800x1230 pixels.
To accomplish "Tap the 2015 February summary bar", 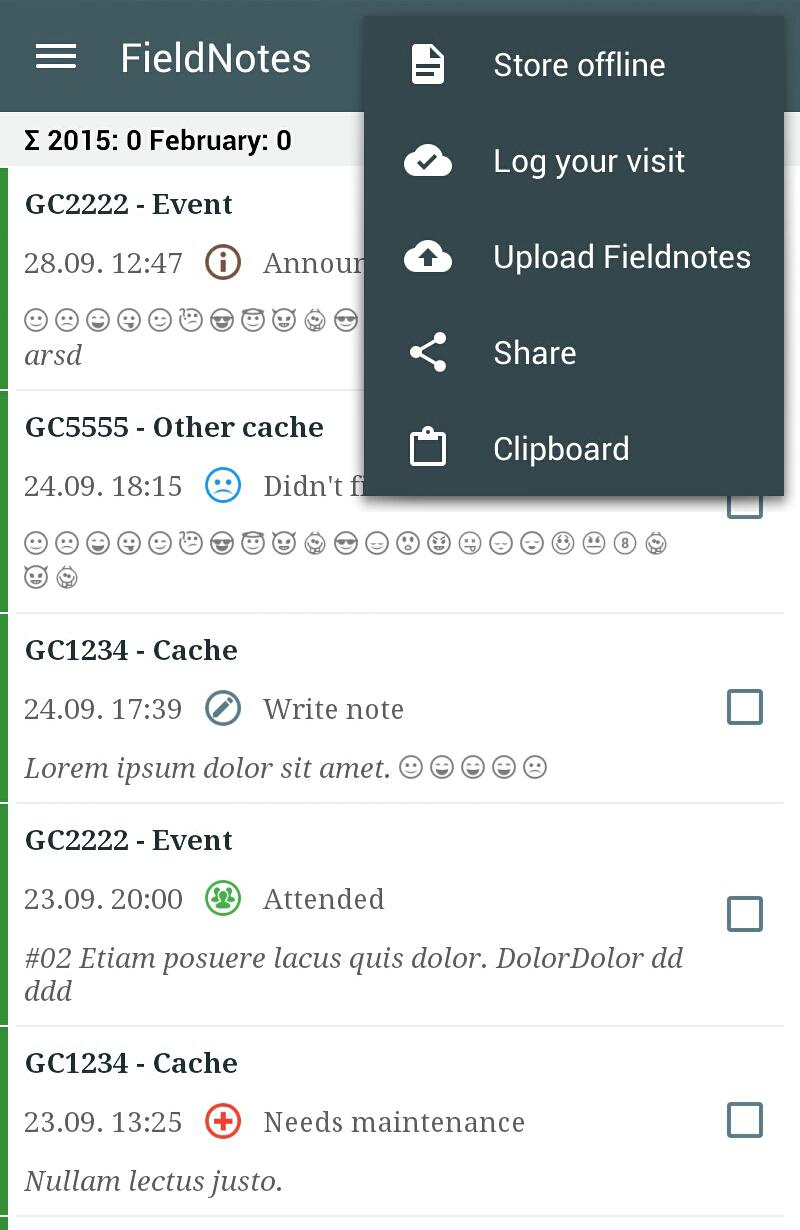I will point(156,140).
